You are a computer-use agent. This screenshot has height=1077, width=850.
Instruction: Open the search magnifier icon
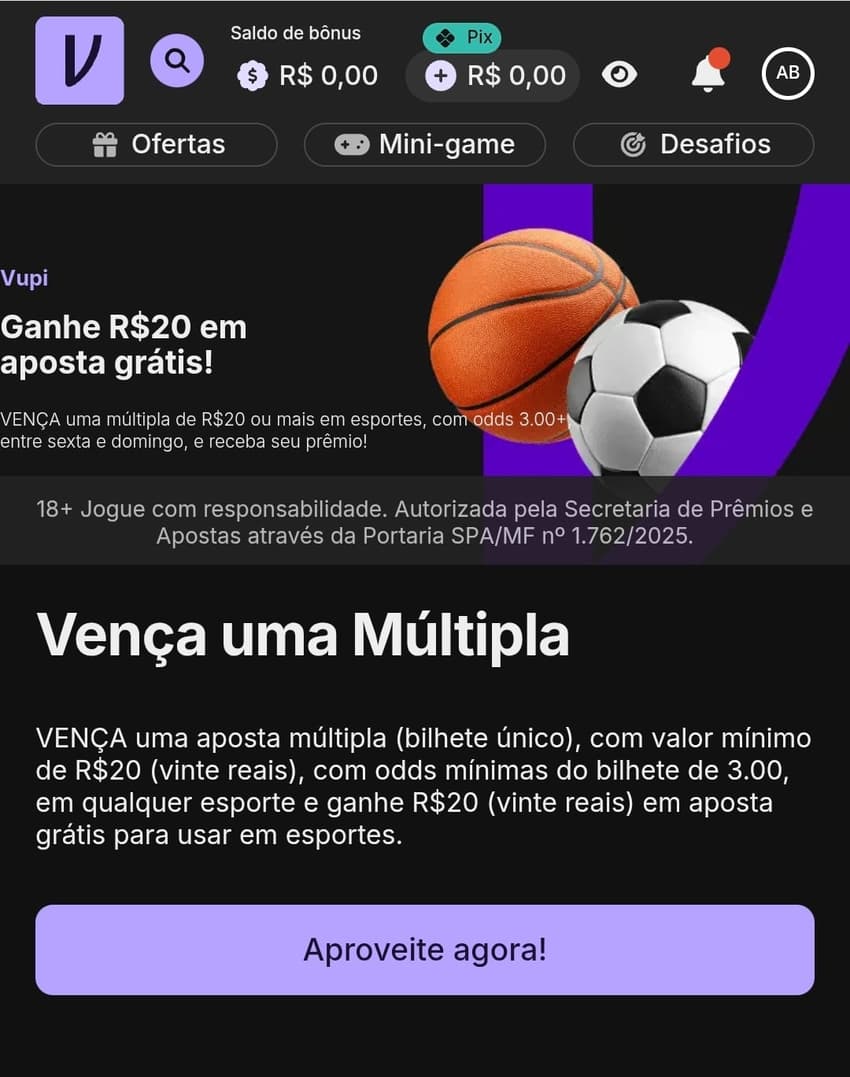pyautogui.click(x=177, y=61)
